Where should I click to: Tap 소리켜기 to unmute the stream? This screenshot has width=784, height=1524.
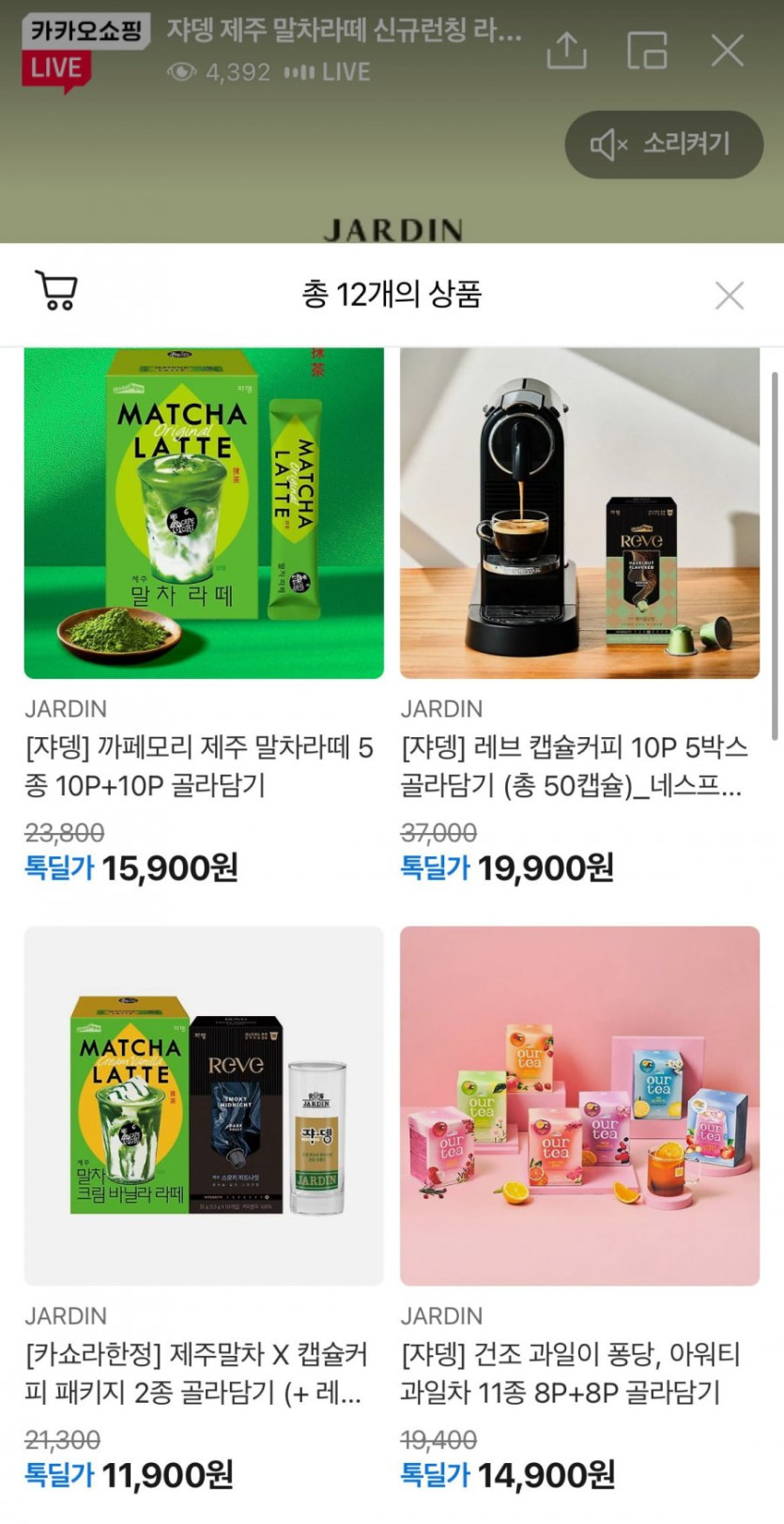coord(664,145)
